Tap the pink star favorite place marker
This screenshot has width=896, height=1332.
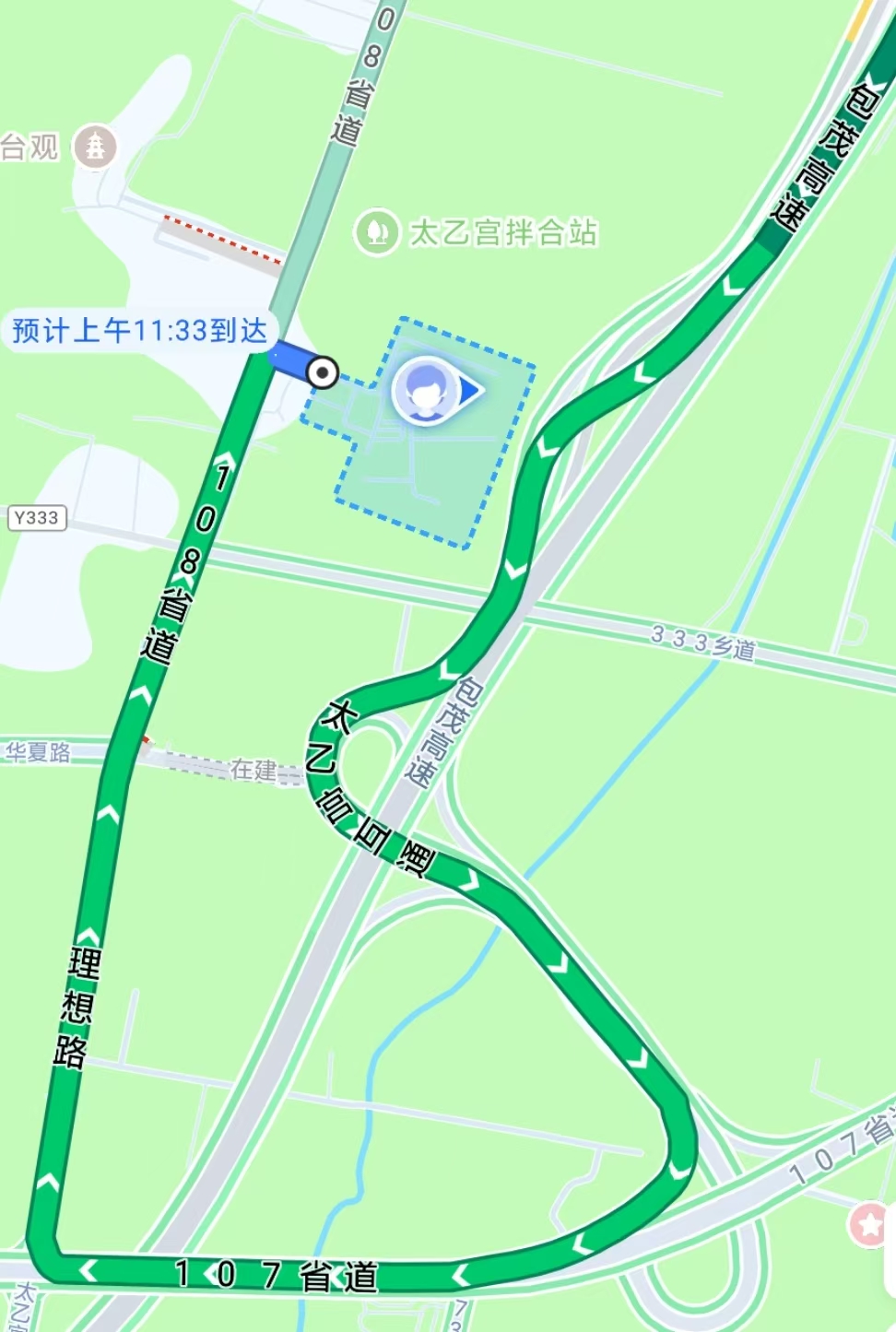point(869,1225)
